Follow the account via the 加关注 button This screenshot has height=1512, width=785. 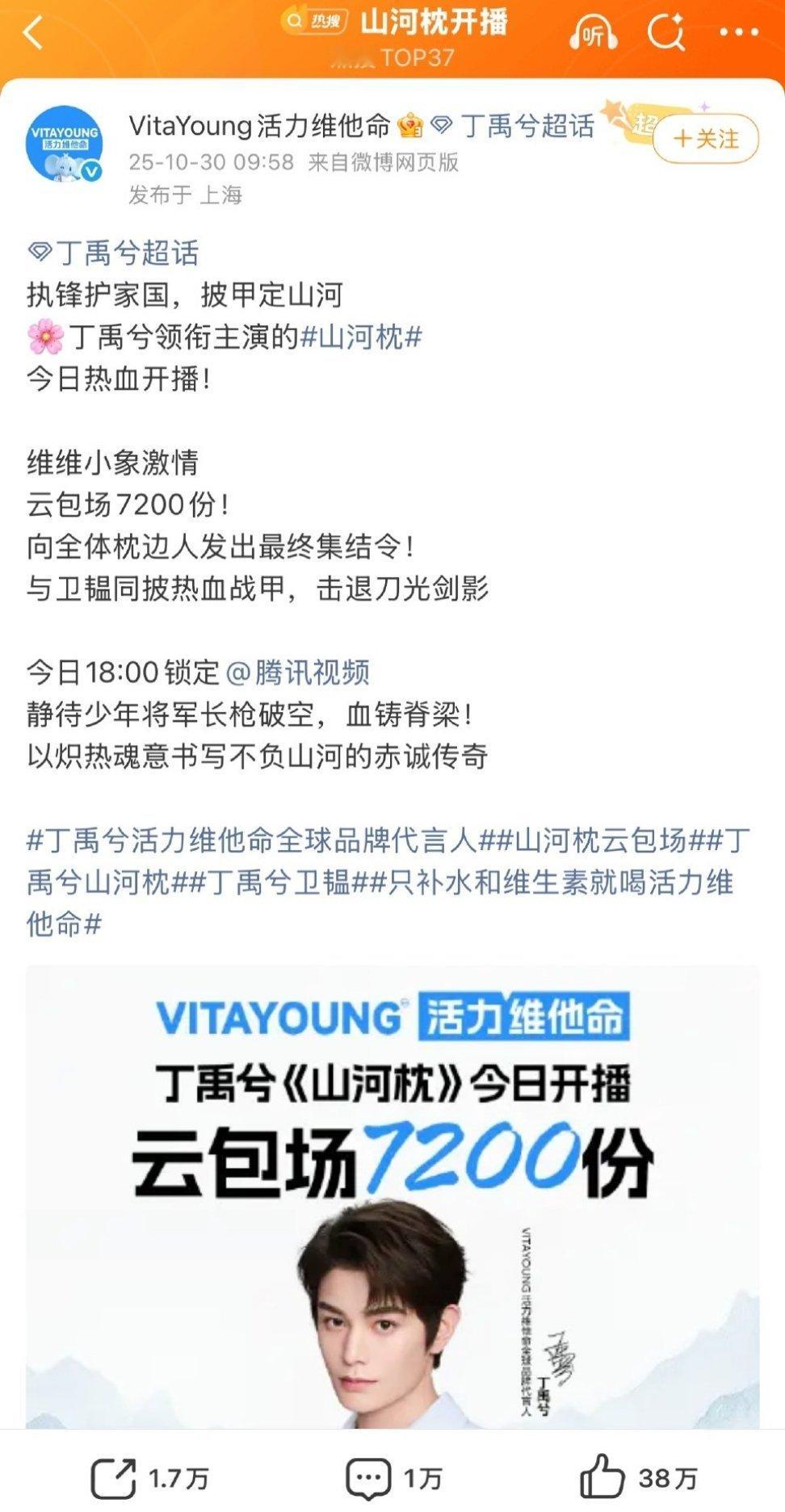click(707, 140)
